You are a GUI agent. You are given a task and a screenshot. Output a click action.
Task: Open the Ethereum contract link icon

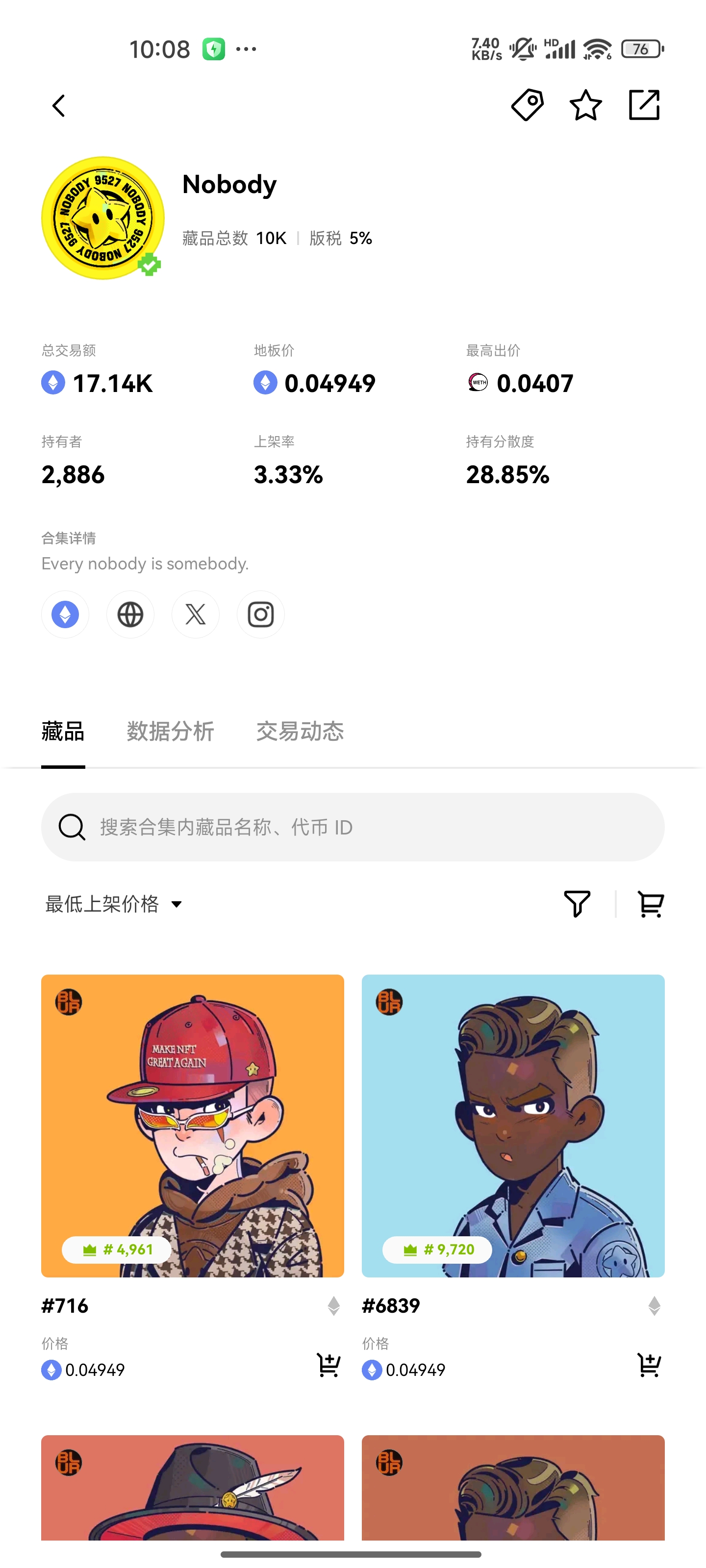point(65,614)
